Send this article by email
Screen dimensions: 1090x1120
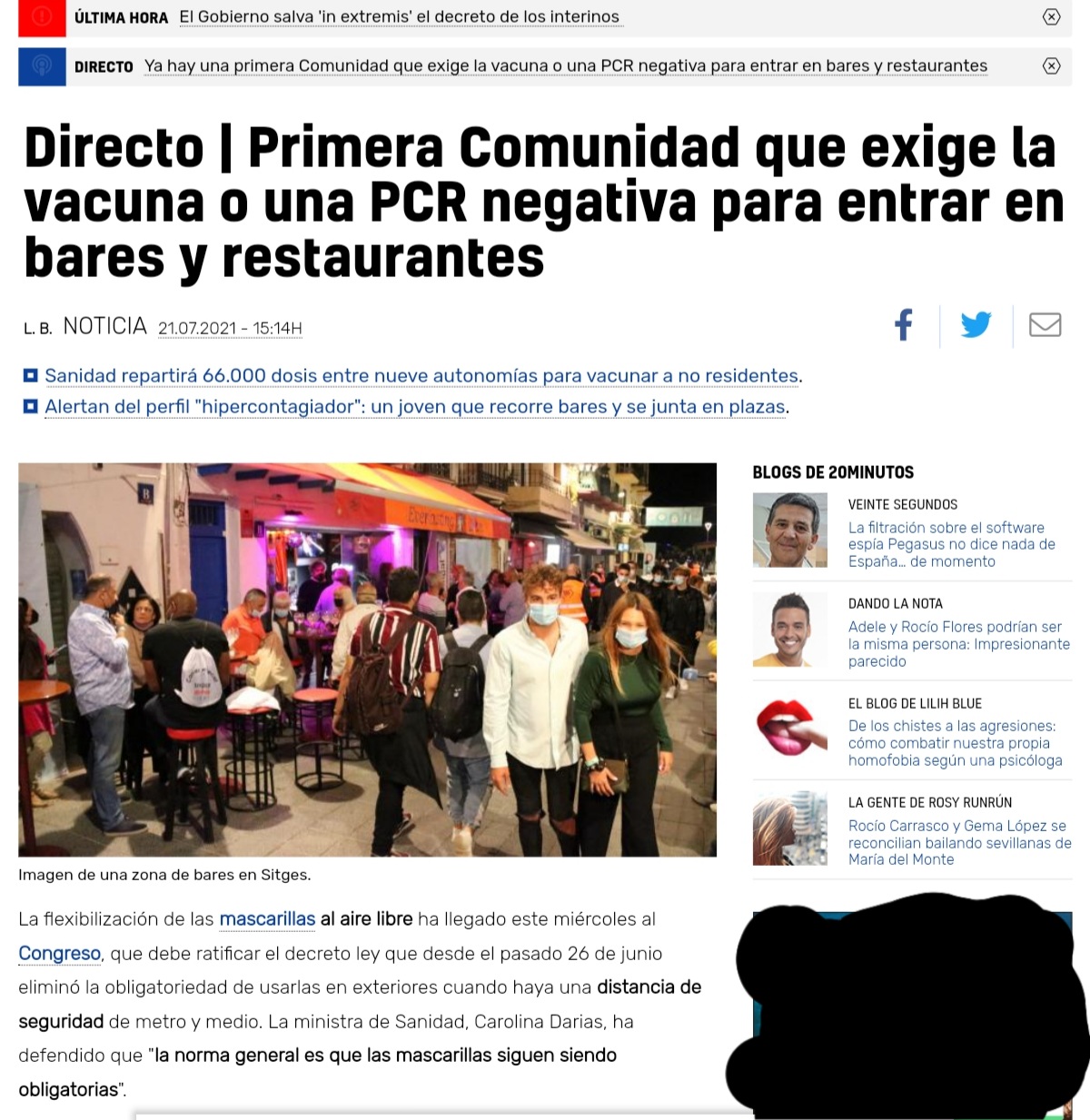point(1045,324)
